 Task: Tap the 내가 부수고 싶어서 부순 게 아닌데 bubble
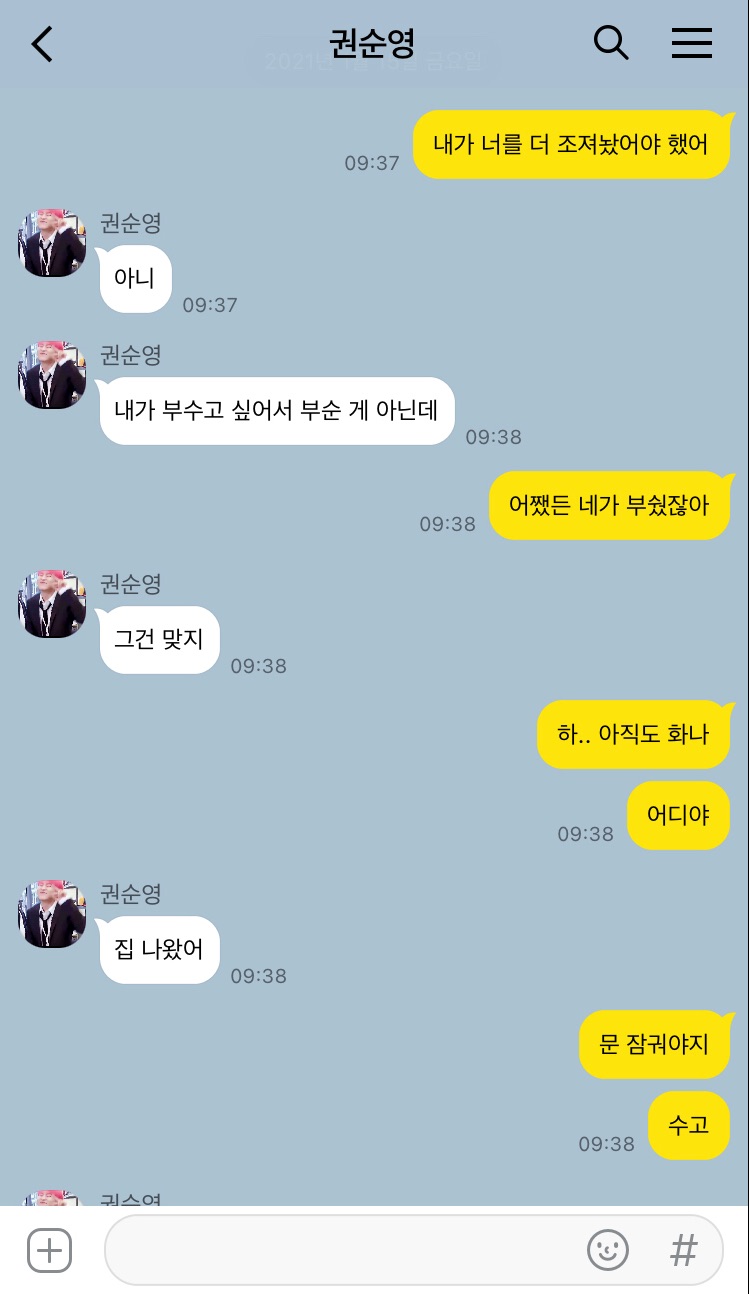(276, 411)
